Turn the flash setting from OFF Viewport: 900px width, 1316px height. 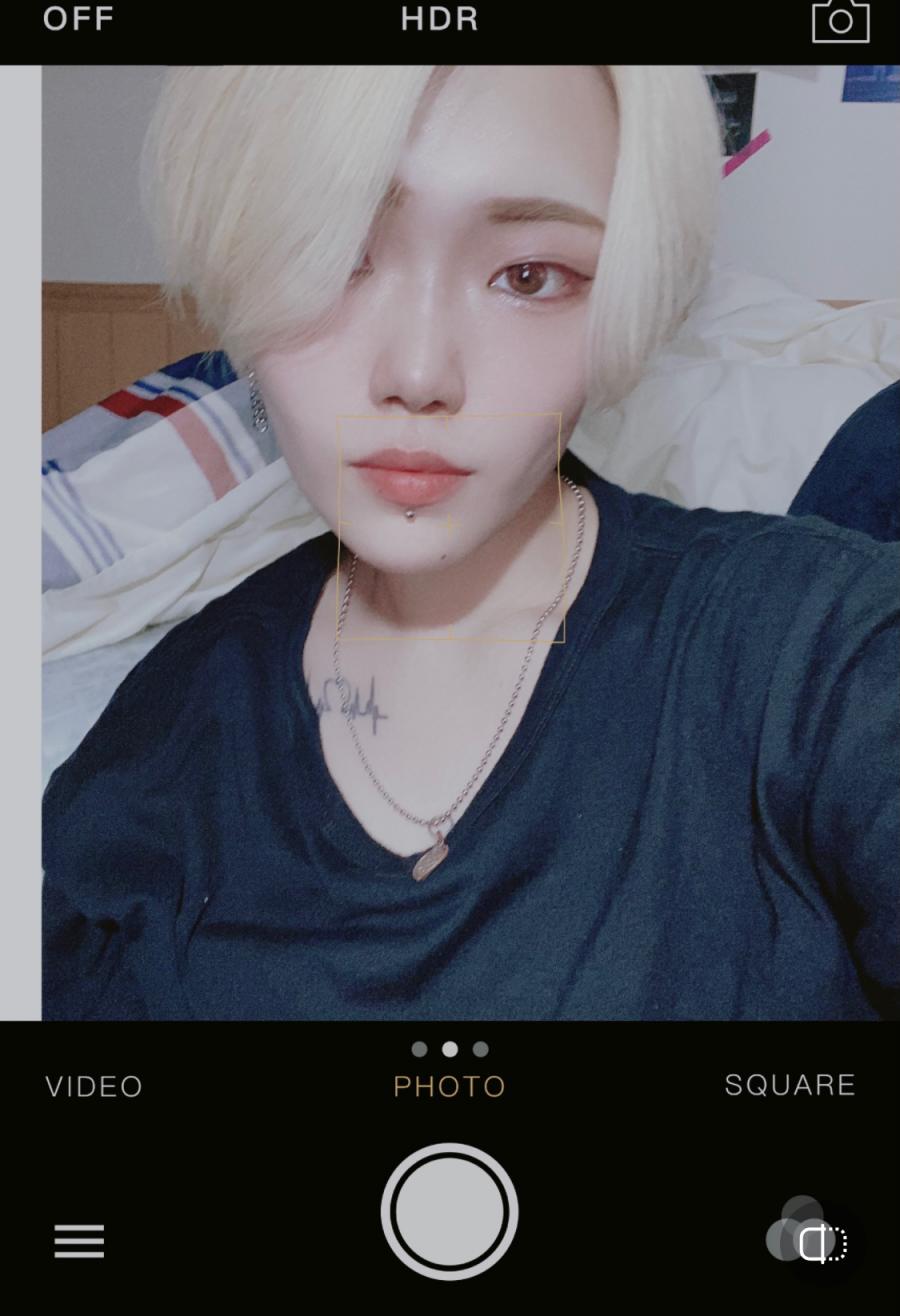pyautogui.click(x=78, y=19)
